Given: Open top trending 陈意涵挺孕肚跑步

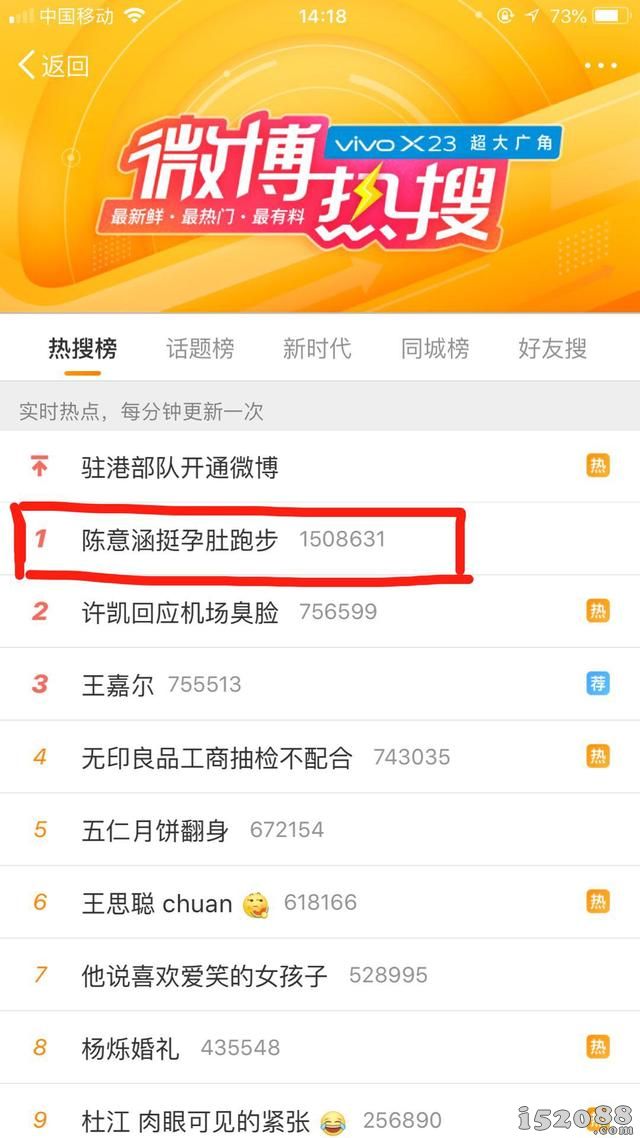Looking at the screenshot, I should [180, 540].
